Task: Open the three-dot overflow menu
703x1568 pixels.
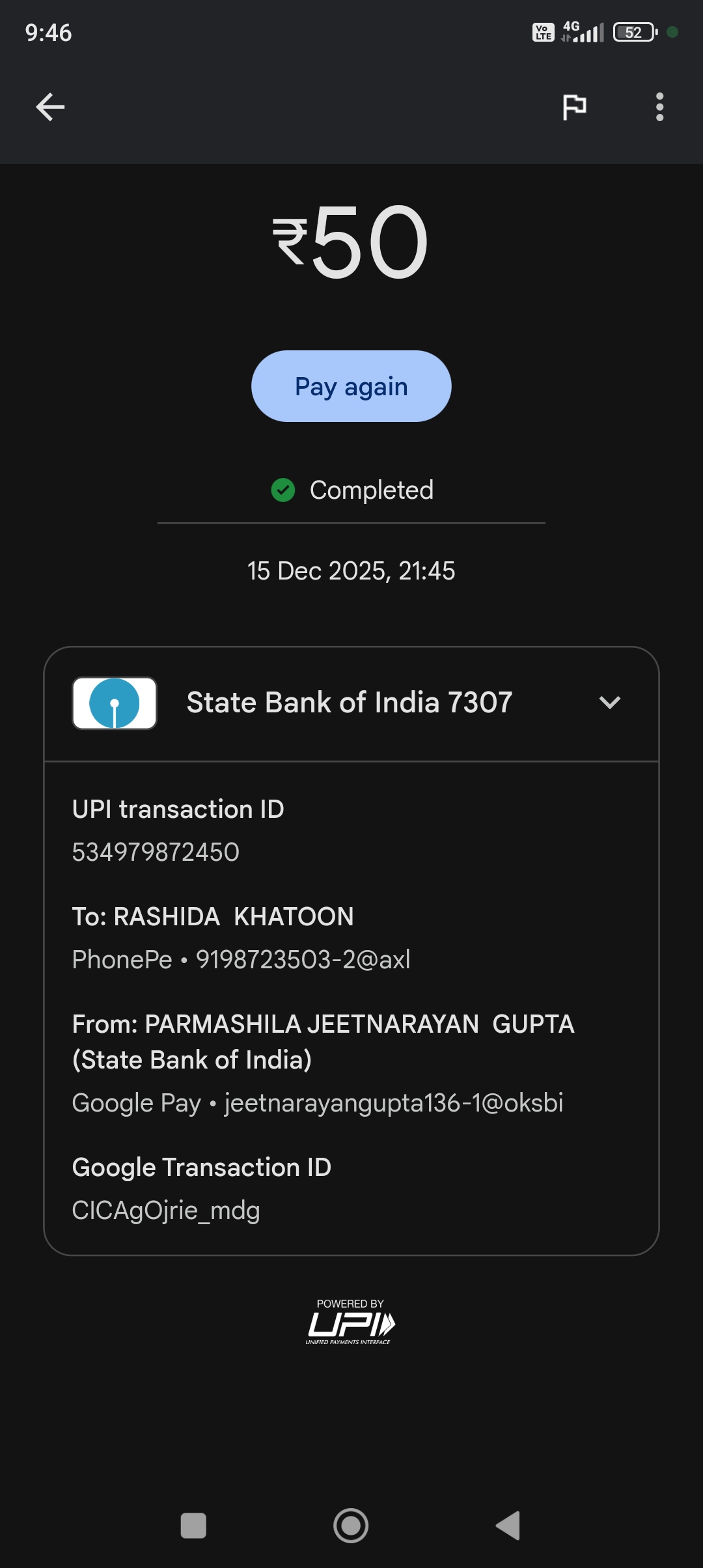Action: point(659,107)
